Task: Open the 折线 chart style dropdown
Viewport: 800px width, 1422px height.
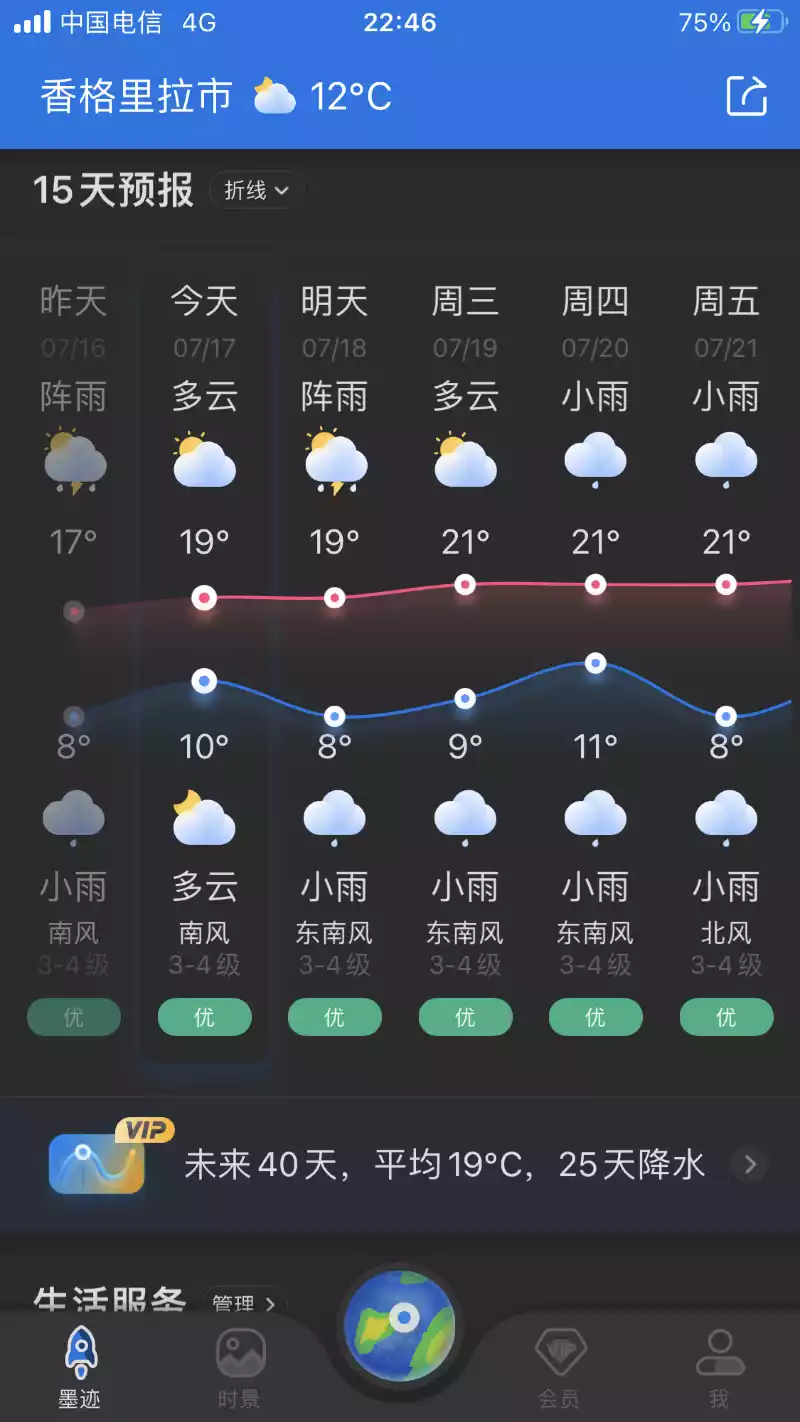Action: click(257, 190)
